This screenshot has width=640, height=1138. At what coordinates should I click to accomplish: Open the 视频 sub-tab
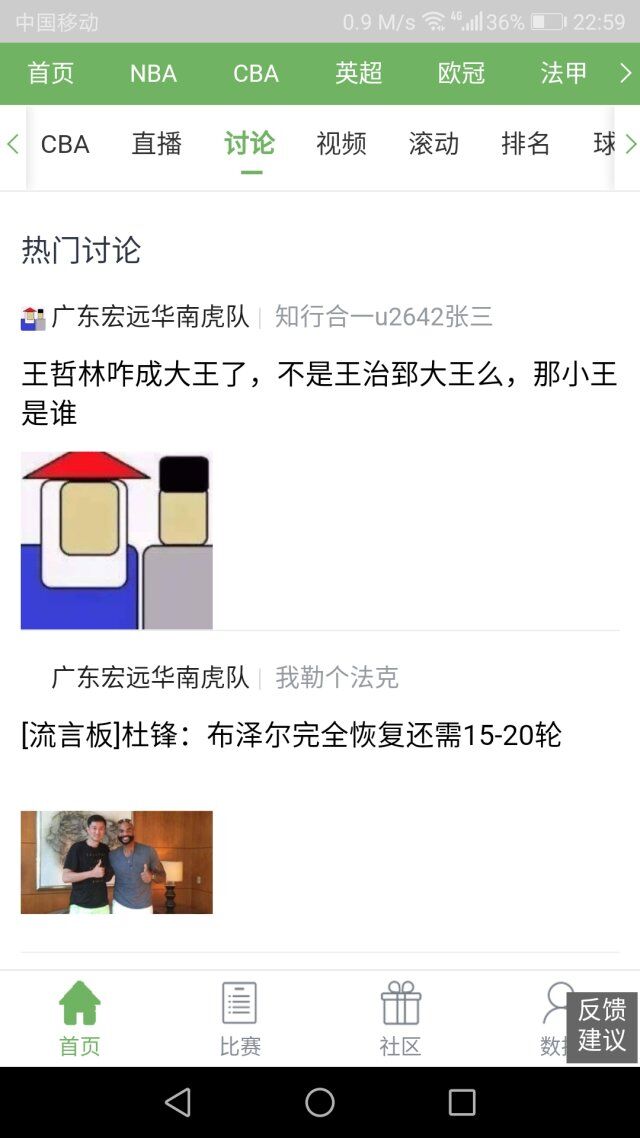click(341, 144)
